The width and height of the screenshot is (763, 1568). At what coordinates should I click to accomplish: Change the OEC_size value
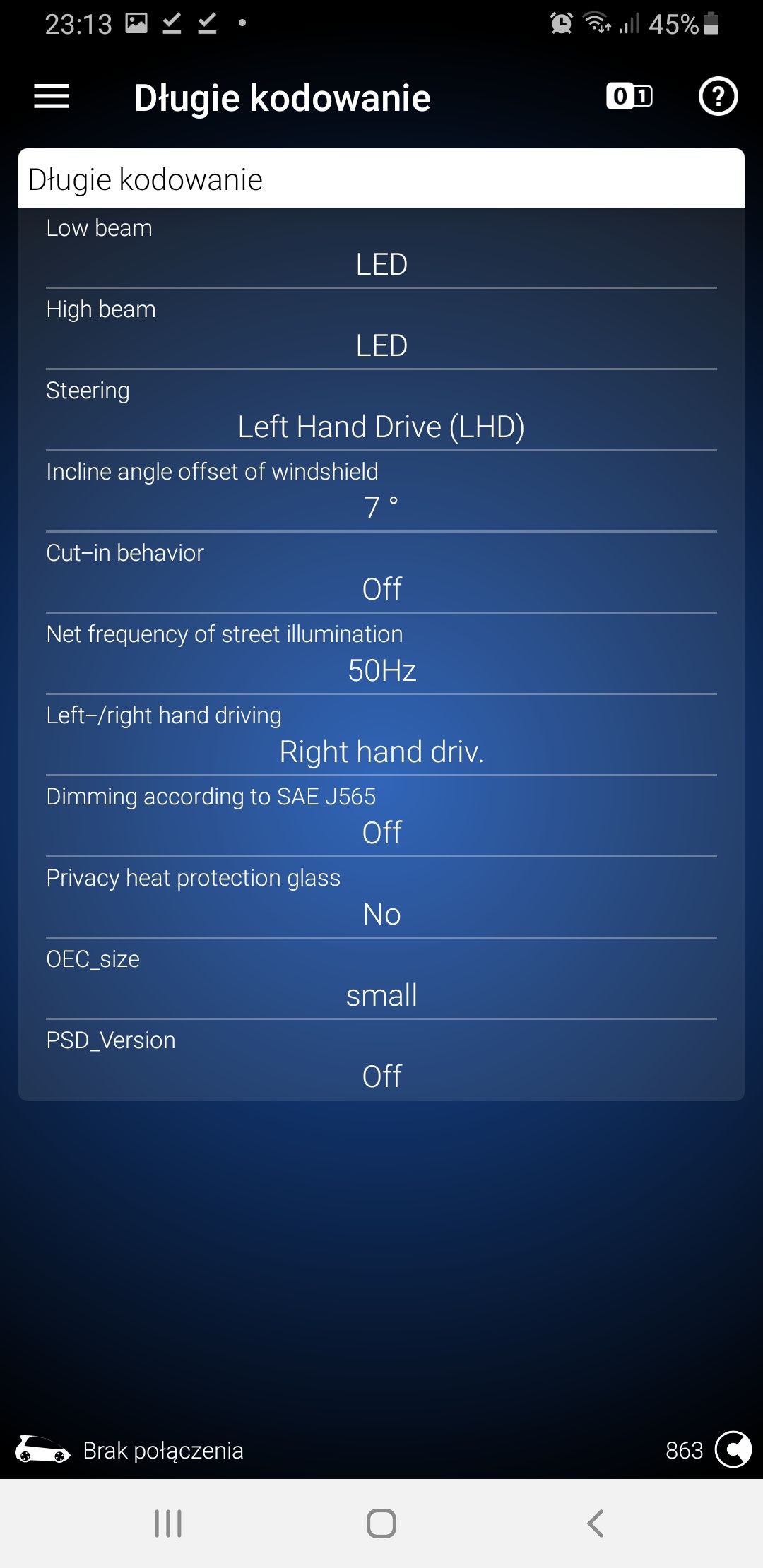click(381, 980)
